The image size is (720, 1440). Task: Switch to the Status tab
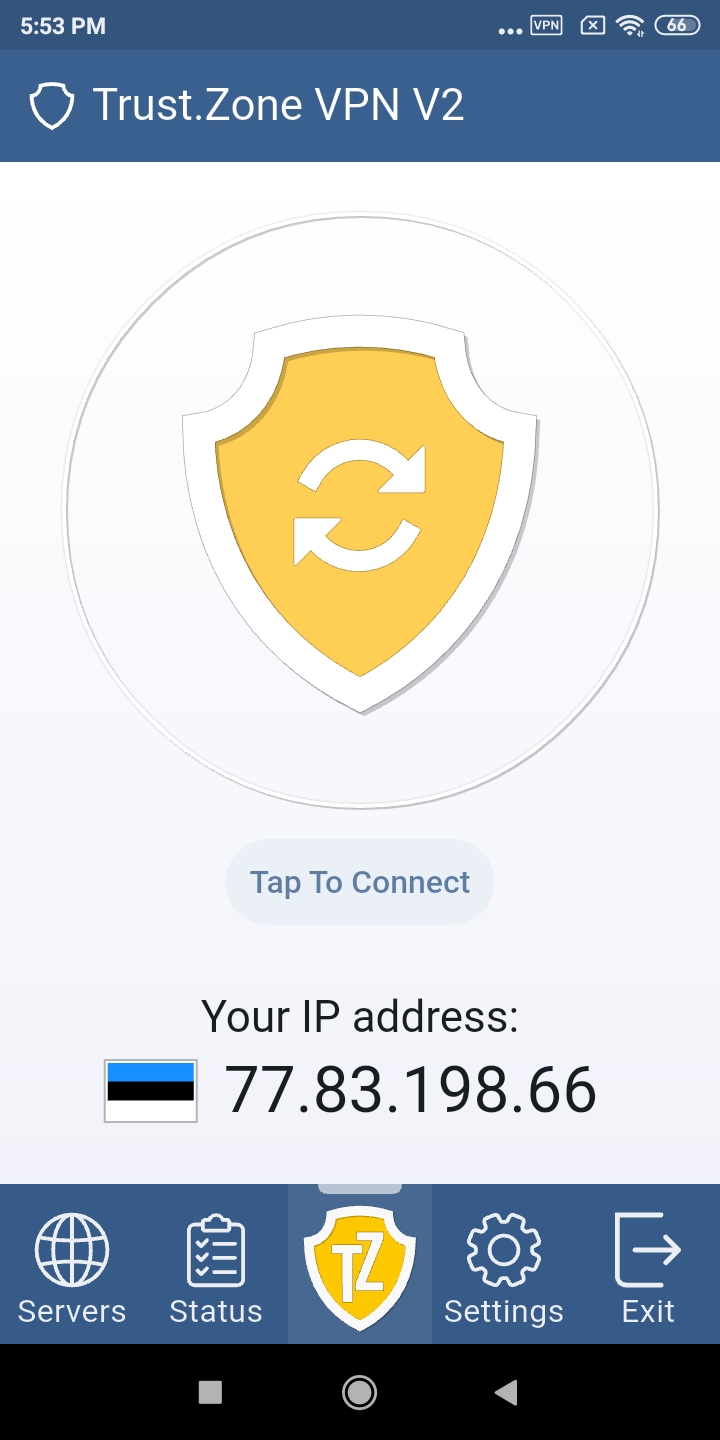[x=216, y=1266]
